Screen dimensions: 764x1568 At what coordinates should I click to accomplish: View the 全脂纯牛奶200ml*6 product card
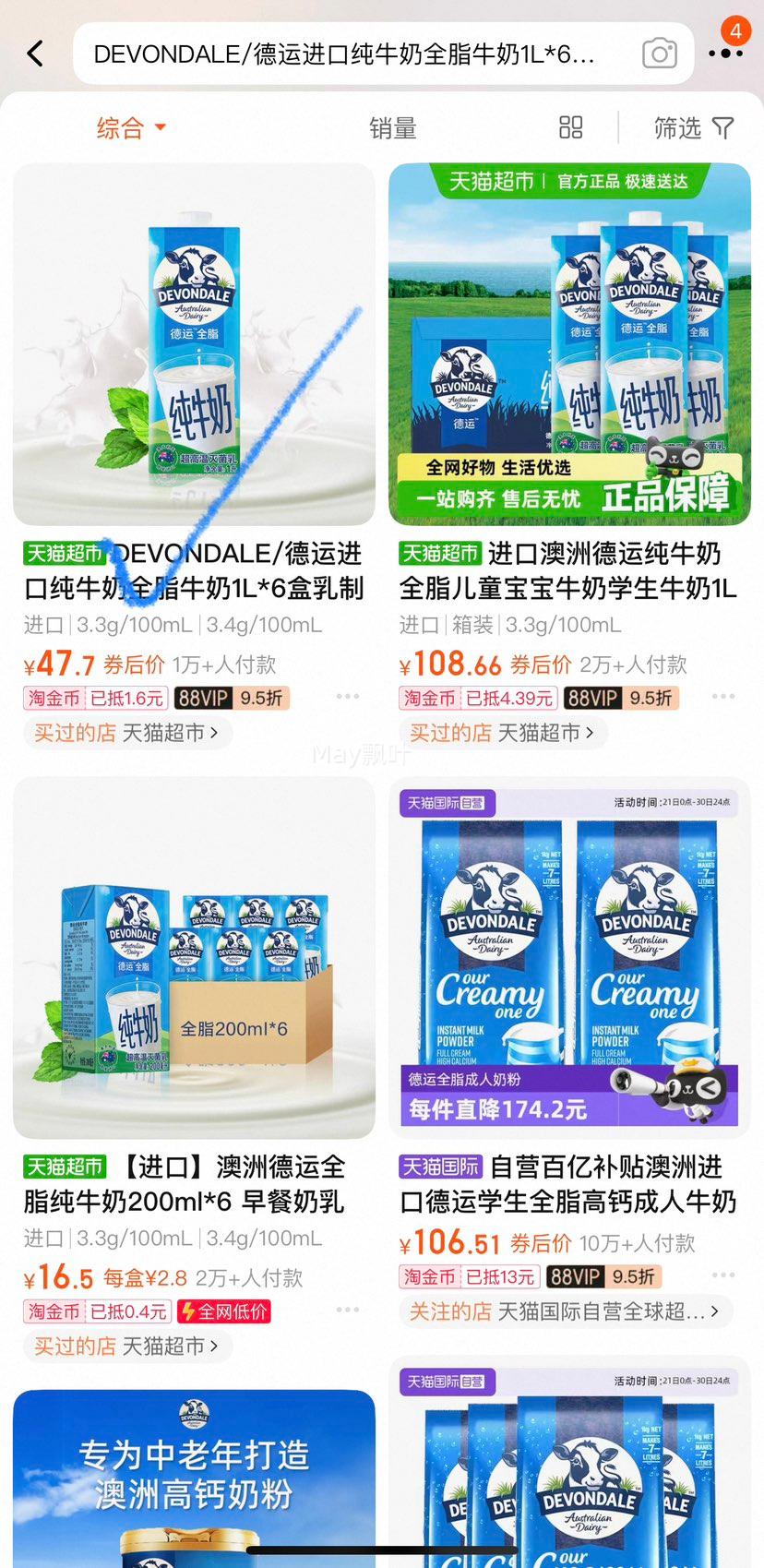click(194, 958)
